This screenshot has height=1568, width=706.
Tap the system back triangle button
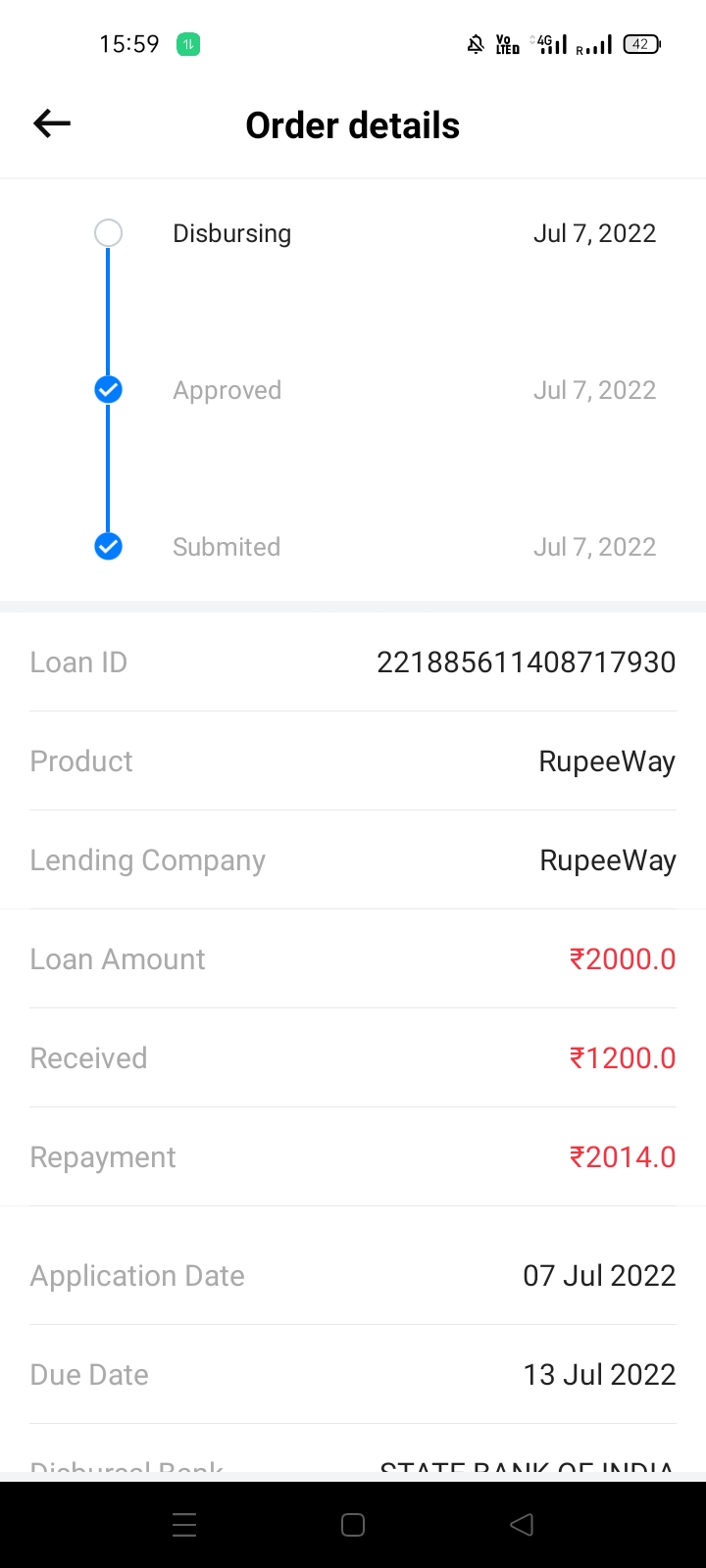(522, 1524)
